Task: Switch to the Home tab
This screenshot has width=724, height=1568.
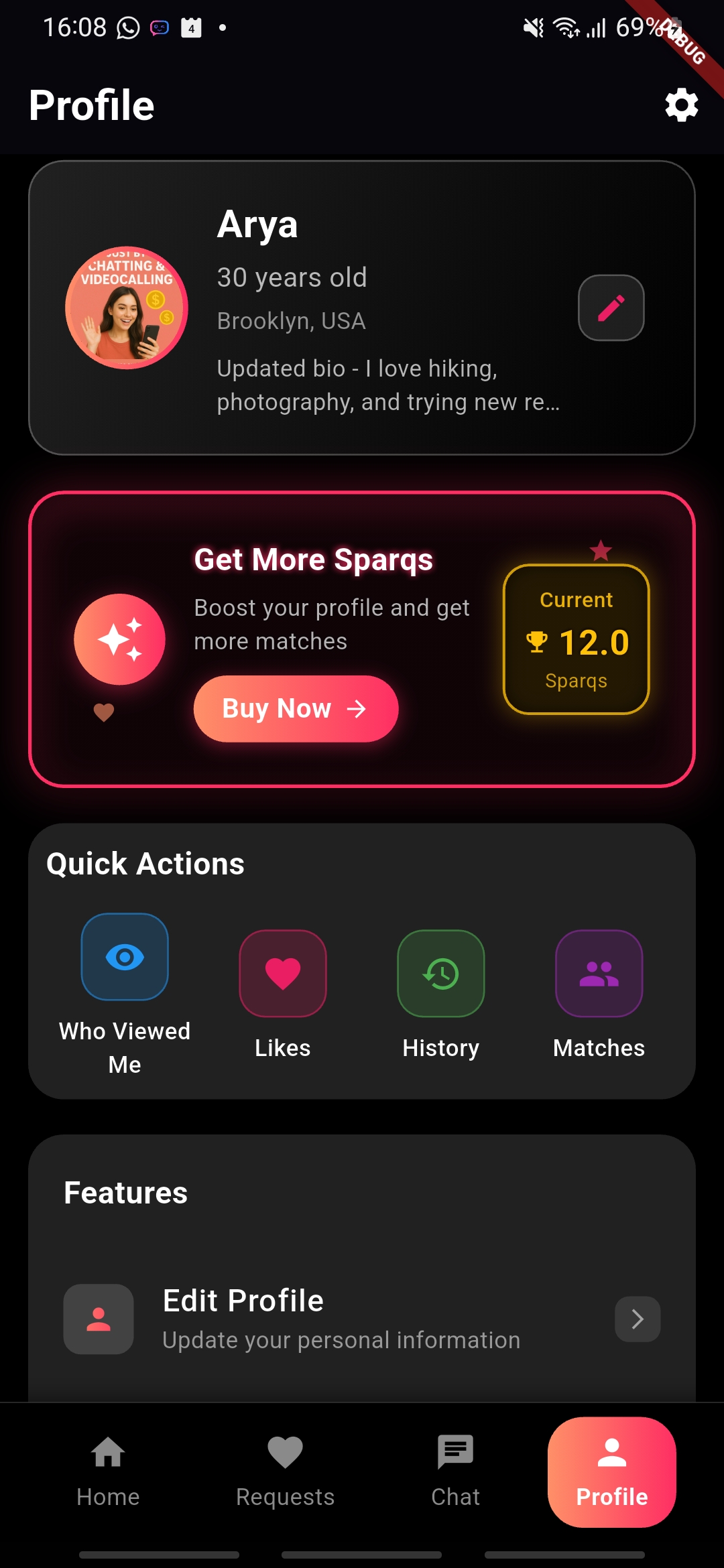Action: click(x=108, y=1472)
